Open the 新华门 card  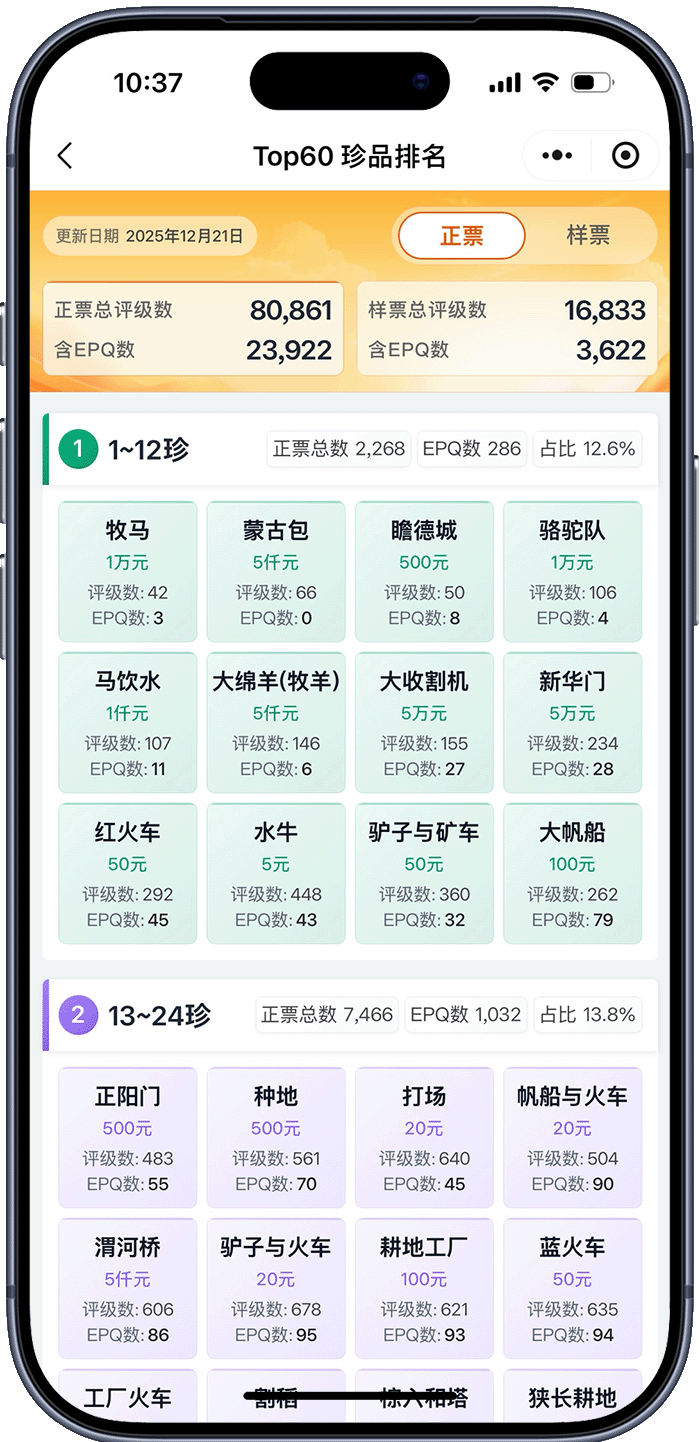[x=572, y=723]
